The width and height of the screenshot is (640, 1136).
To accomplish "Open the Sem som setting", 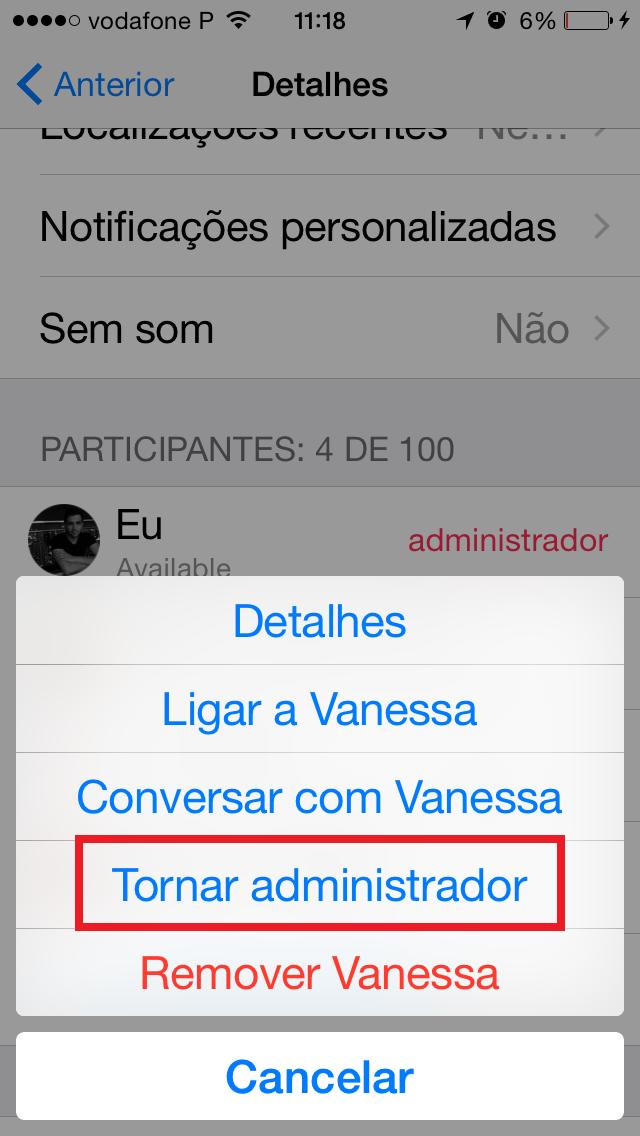I will (320, 328).
